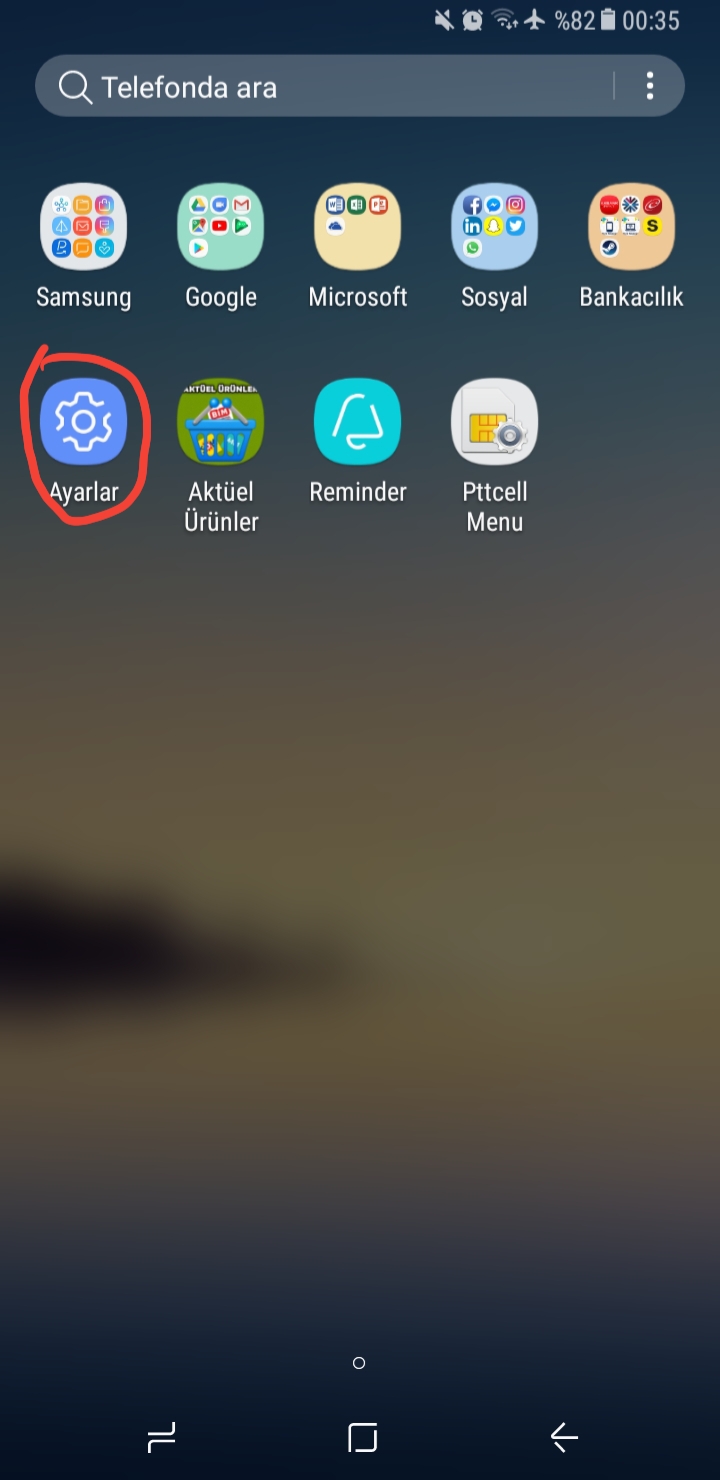Open the Microsoft folder

coord(358,226)
